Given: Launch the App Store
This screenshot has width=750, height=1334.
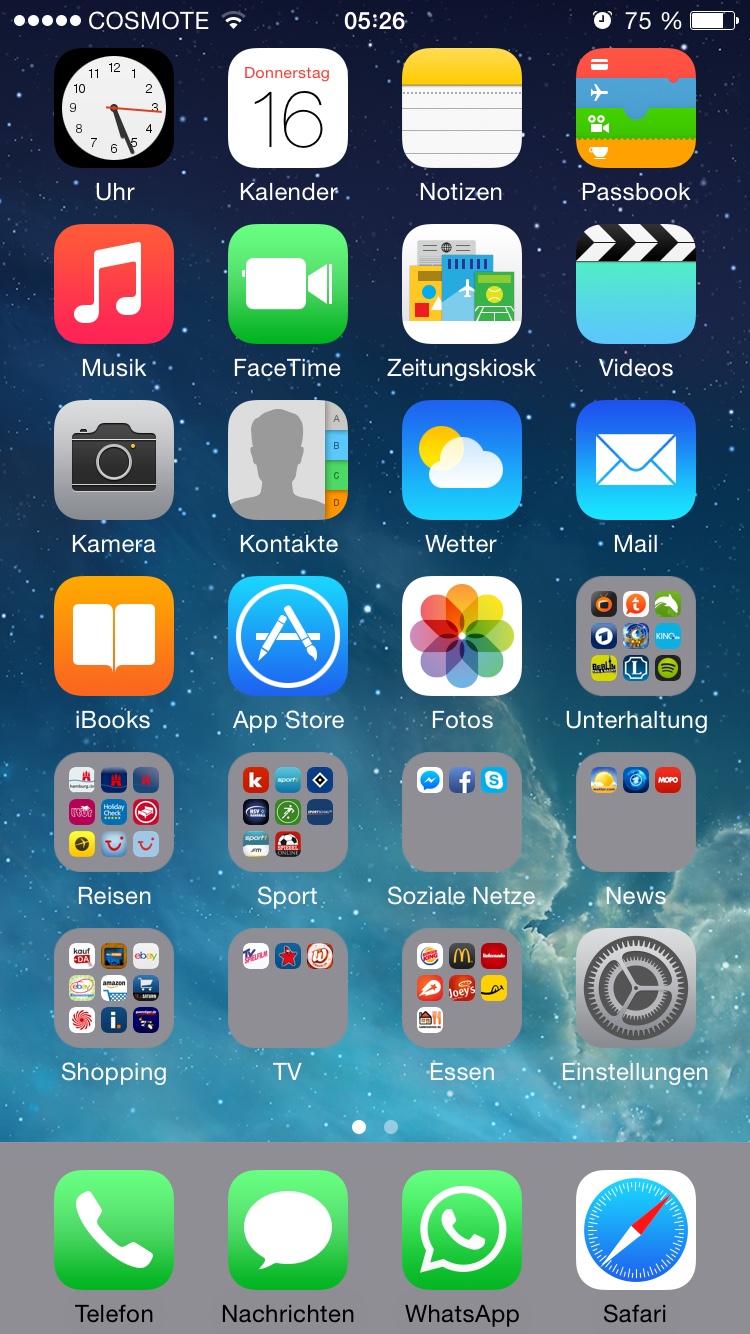Looking at the screenshot, I should coord(288,636).
